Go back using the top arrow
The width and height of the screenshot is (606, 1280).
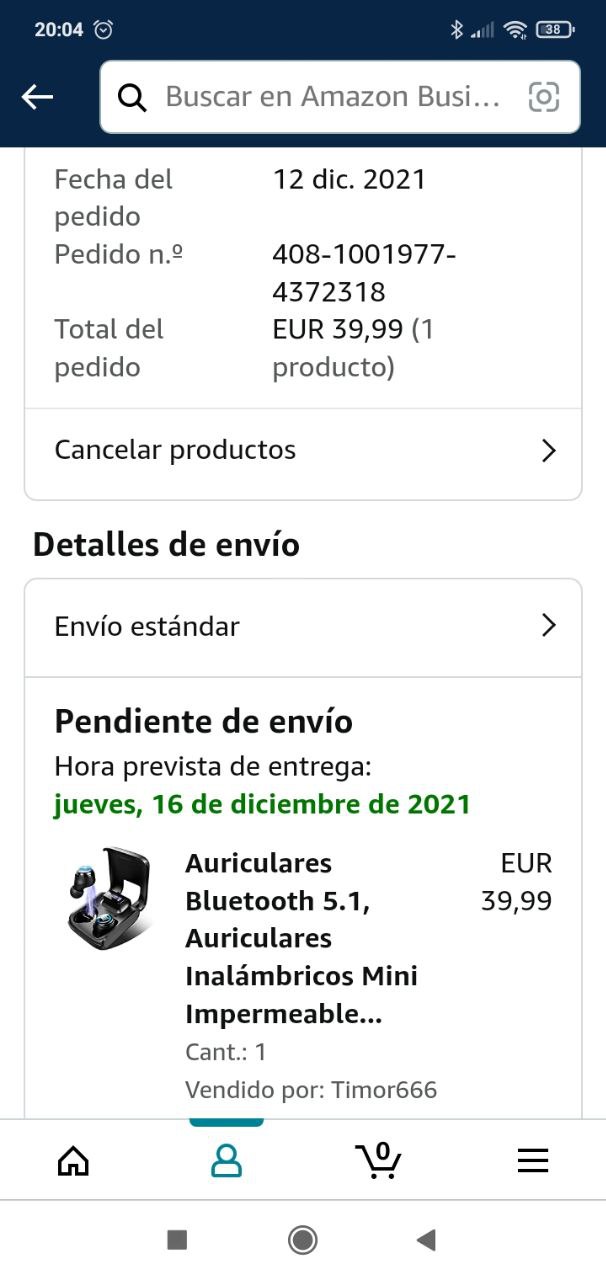click(37, 97)
